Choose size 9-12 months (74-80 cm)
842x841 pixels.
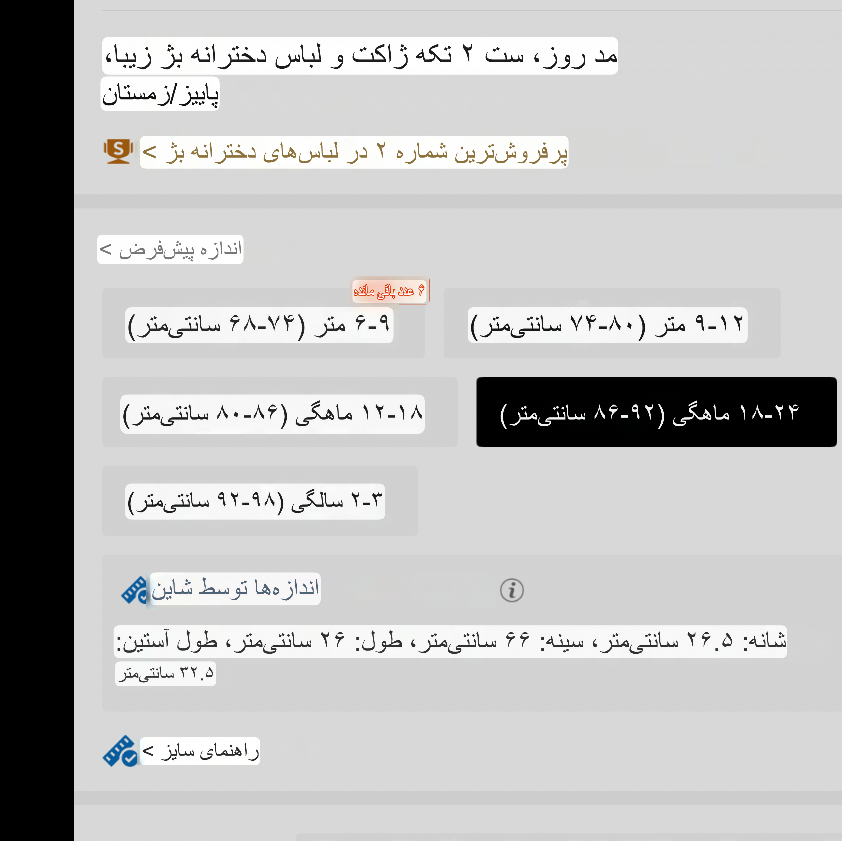point(612,323)
